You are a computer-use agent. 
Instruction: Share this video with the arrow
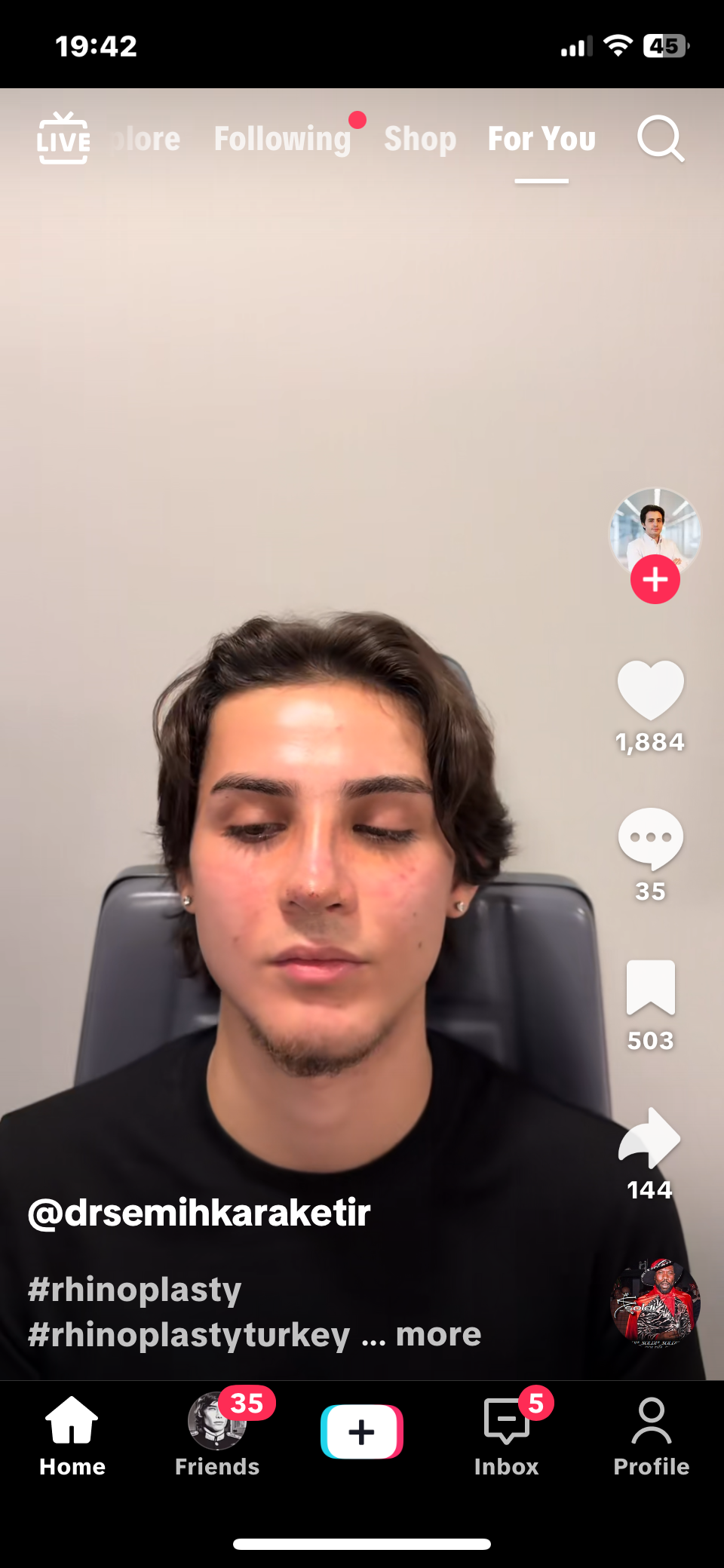650,1137
